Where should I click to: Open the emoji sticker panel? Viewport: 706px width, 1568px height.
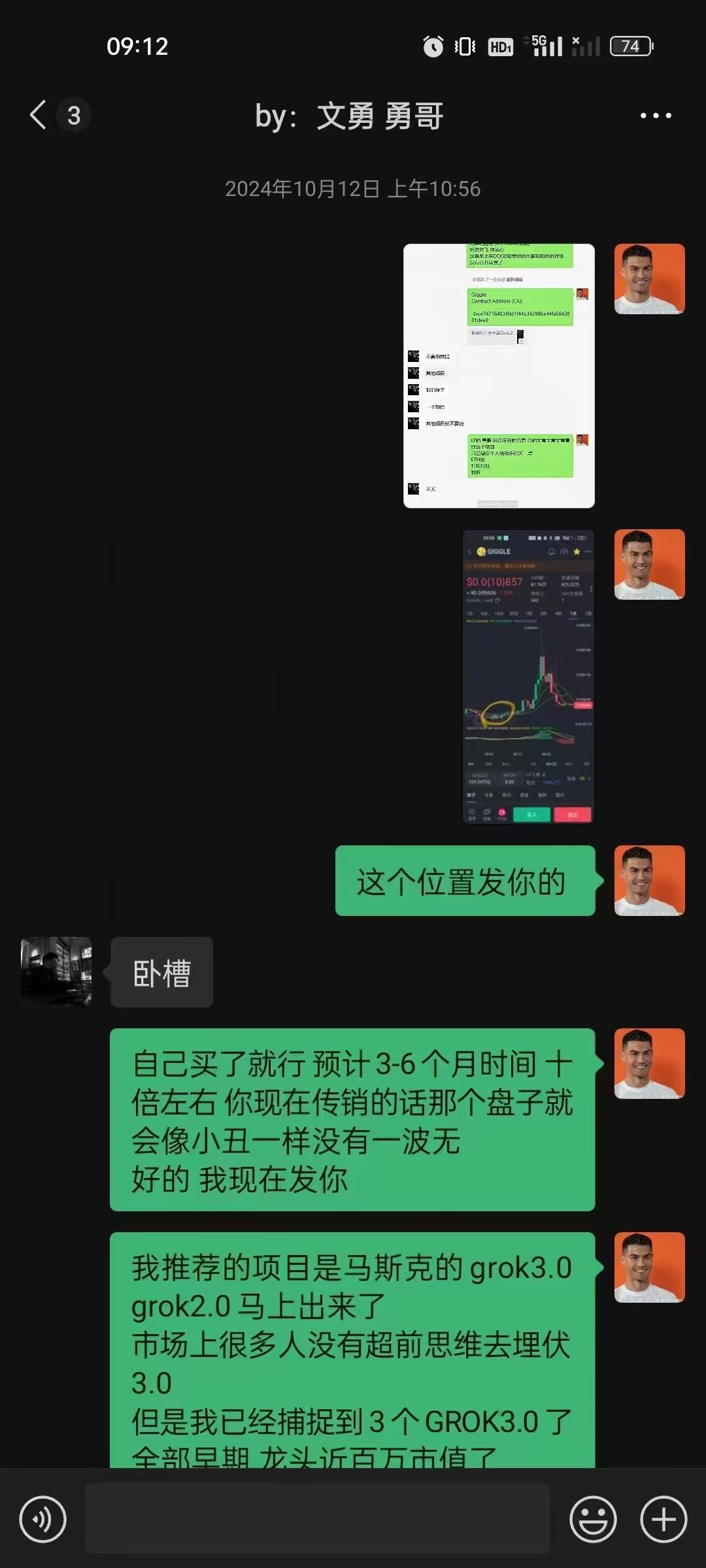(x=593, y=1519)
